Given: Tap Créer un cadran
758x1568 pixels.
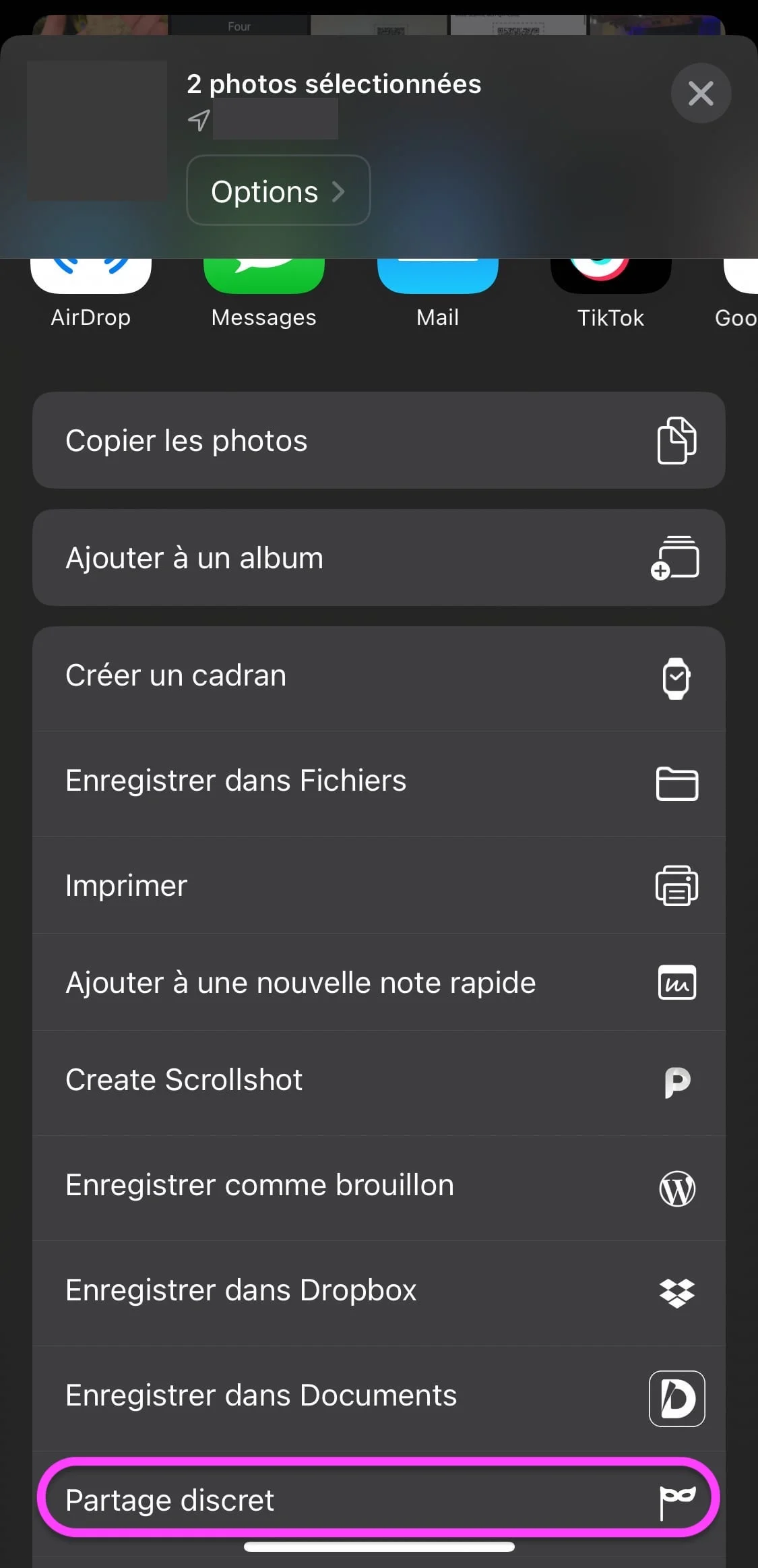Looking at the screenshot, I should pyautogui.click(x=379, y=678).
